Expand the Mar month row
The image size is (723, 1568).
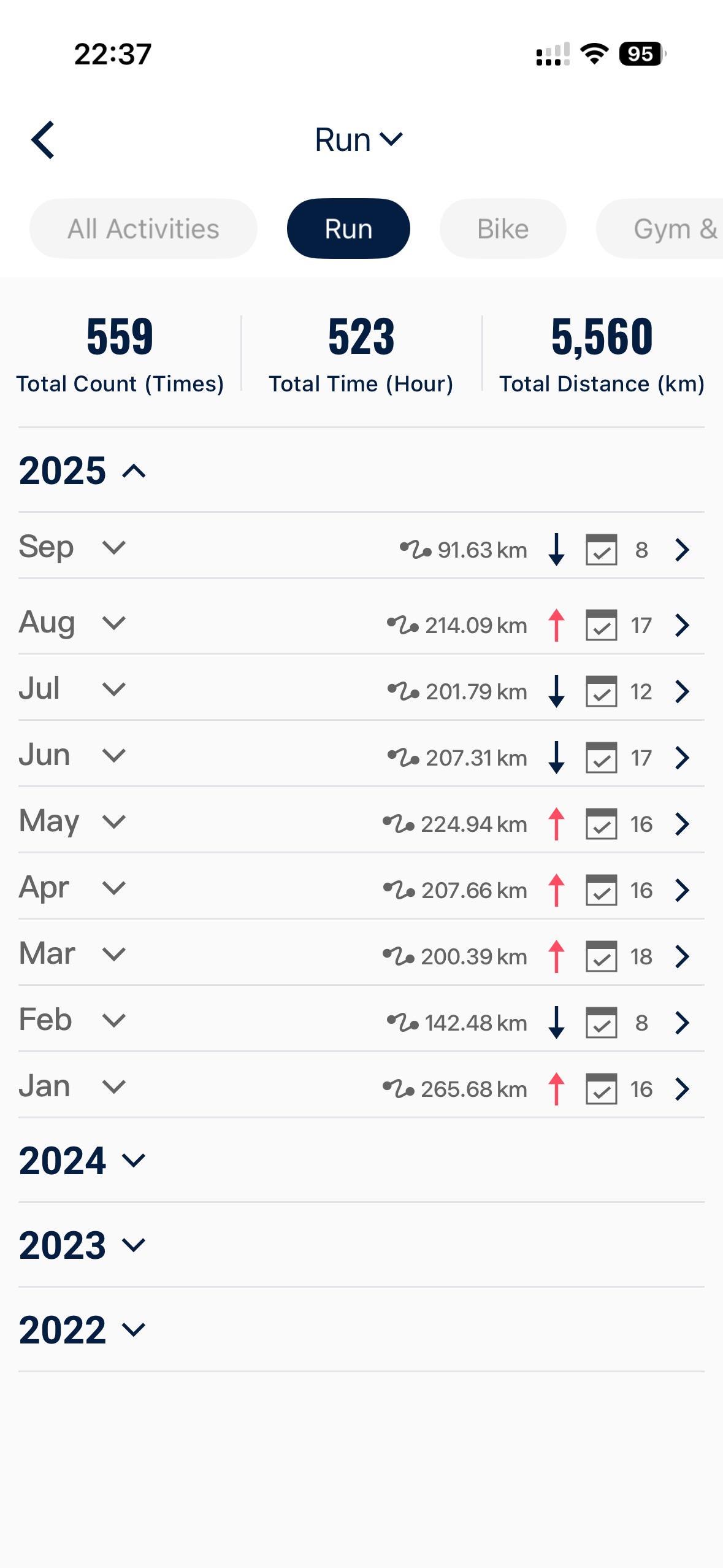click(113, 954)
